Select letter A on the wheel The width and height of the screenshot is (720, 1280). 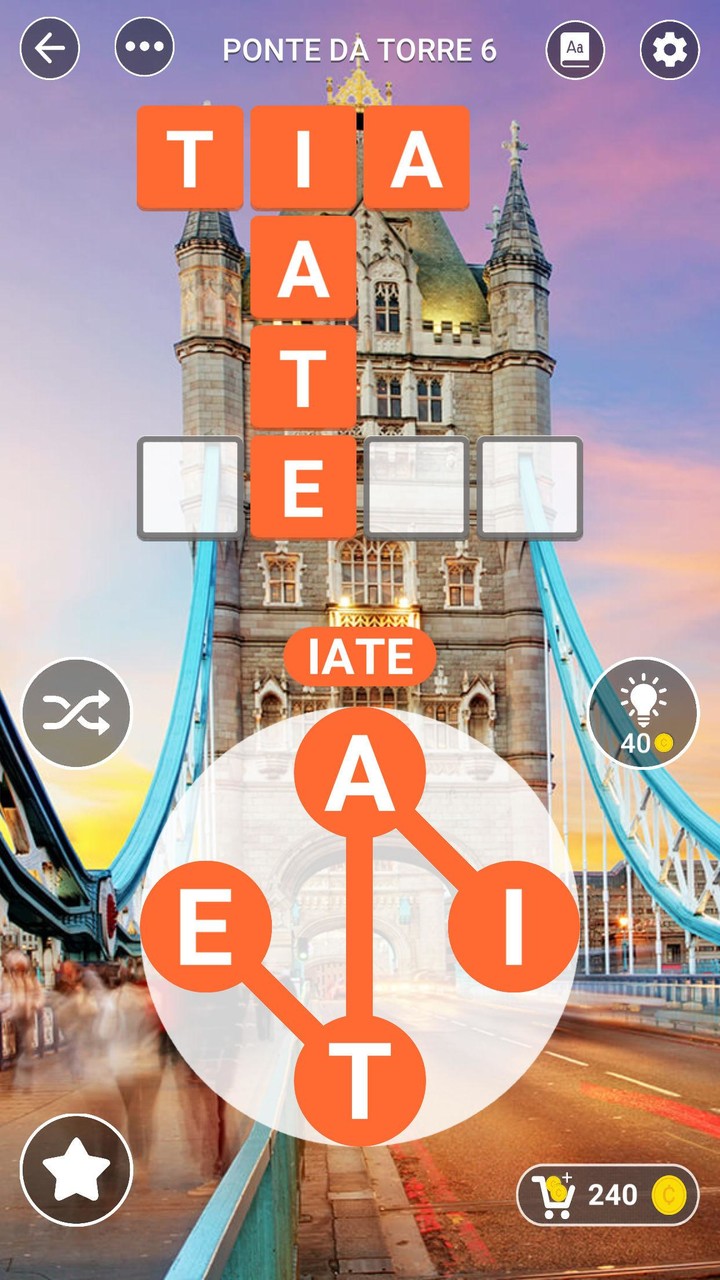tap(360, 773)
